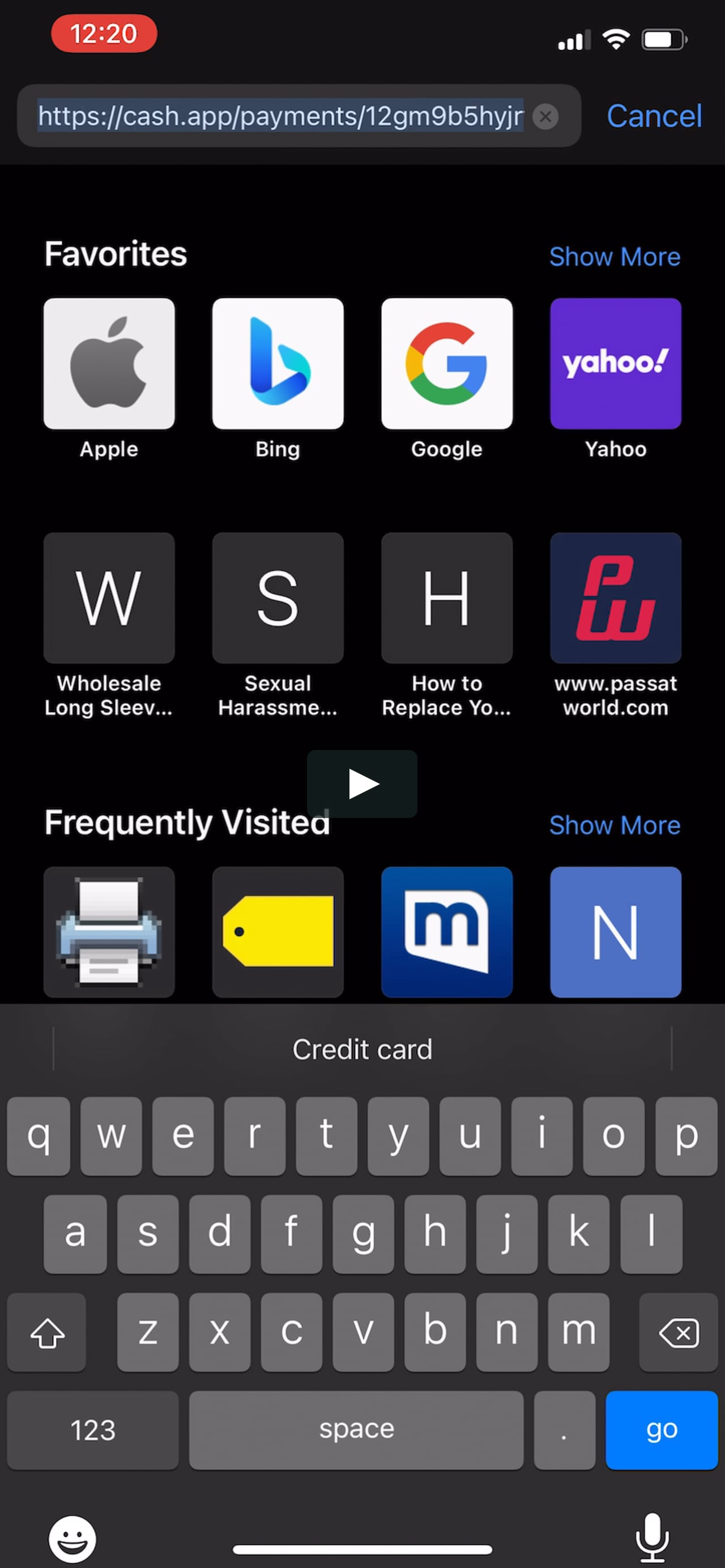Tap the cash.app URL field
This screenshot has height=1568, width=725.
(280, 116)
